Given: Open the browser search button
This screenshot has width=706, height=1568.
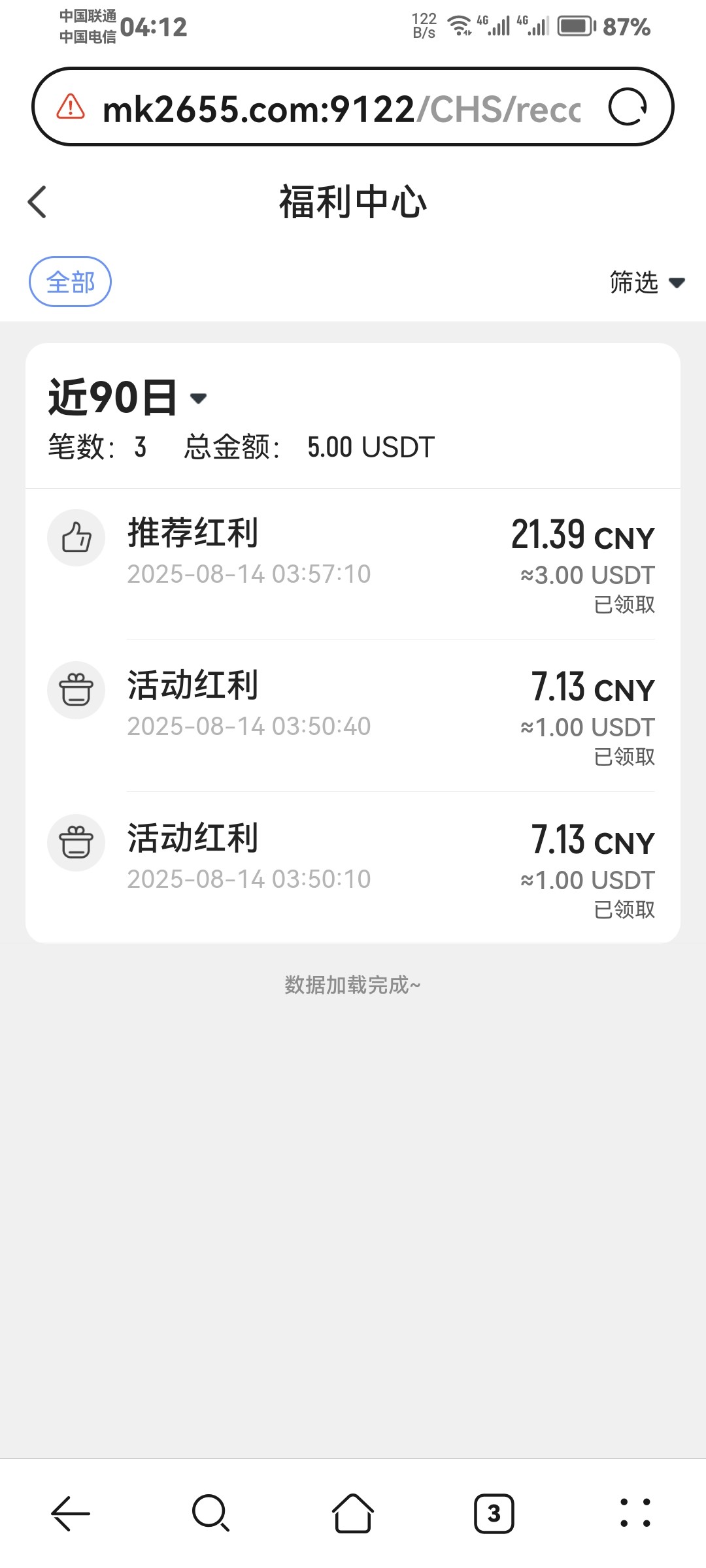Looking at the screenshot, I should coord(210,1513).
